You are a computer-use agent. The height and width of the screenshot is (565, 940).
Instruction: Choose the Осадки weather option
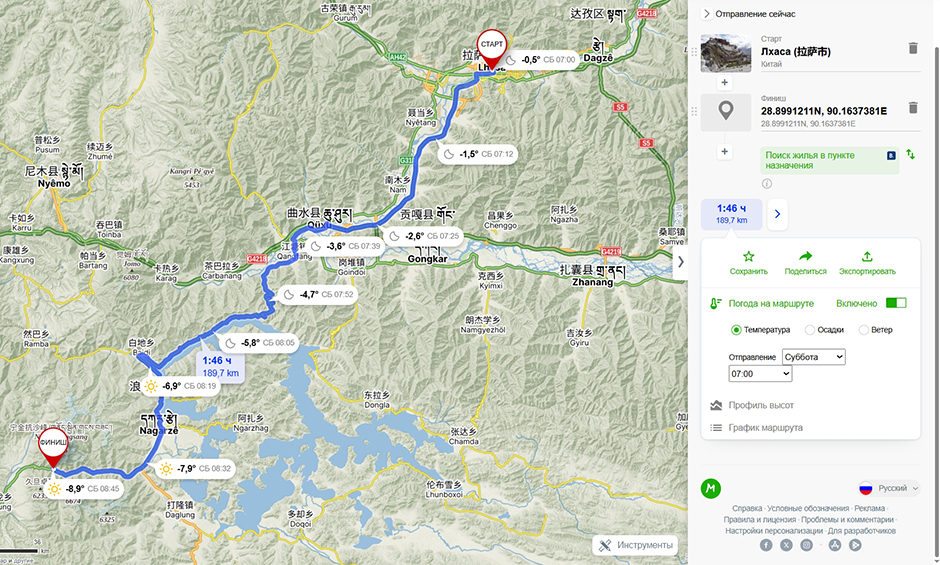coord(810,330)
